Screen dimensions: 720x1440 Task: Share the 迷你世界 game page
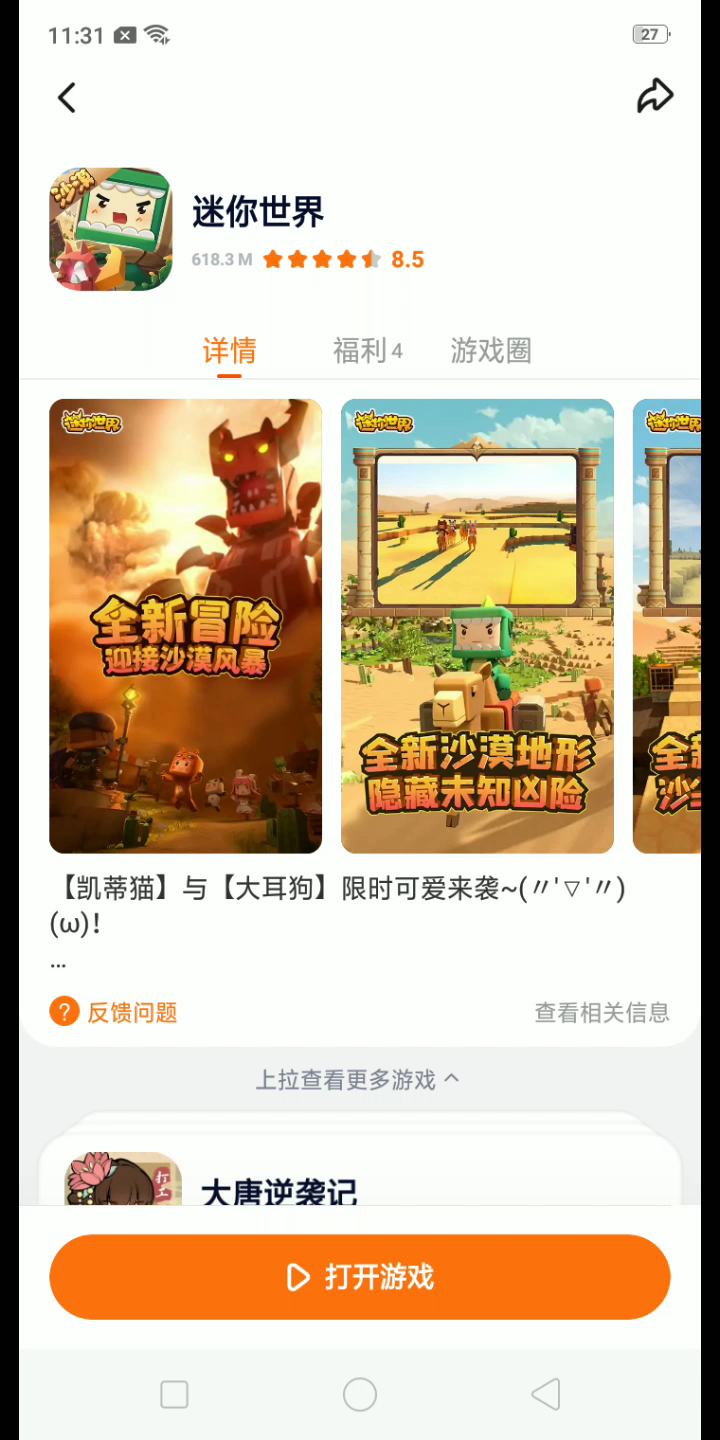coord(655,97)
